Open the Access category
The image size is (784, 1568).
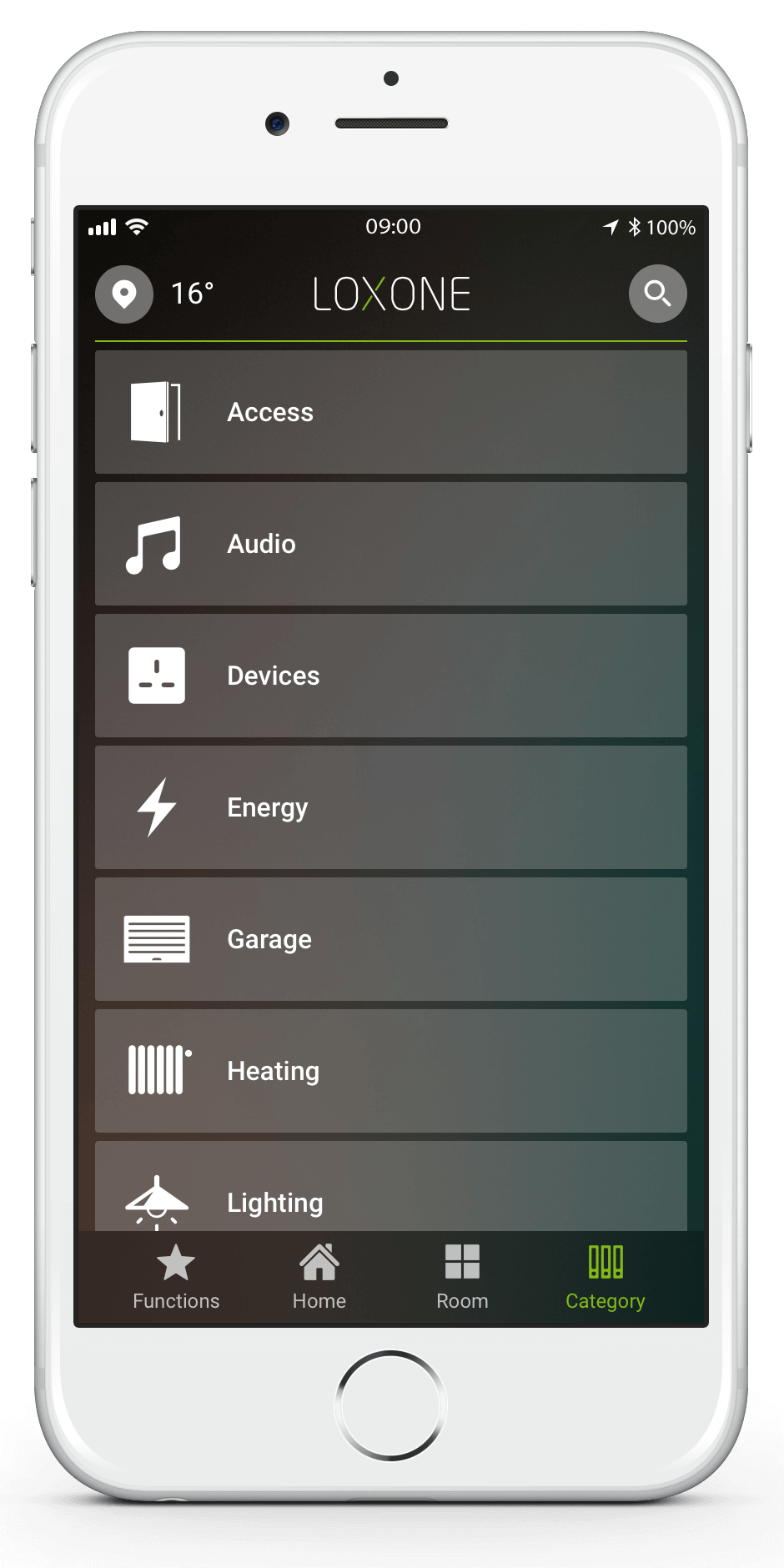[x=391, y=412]
